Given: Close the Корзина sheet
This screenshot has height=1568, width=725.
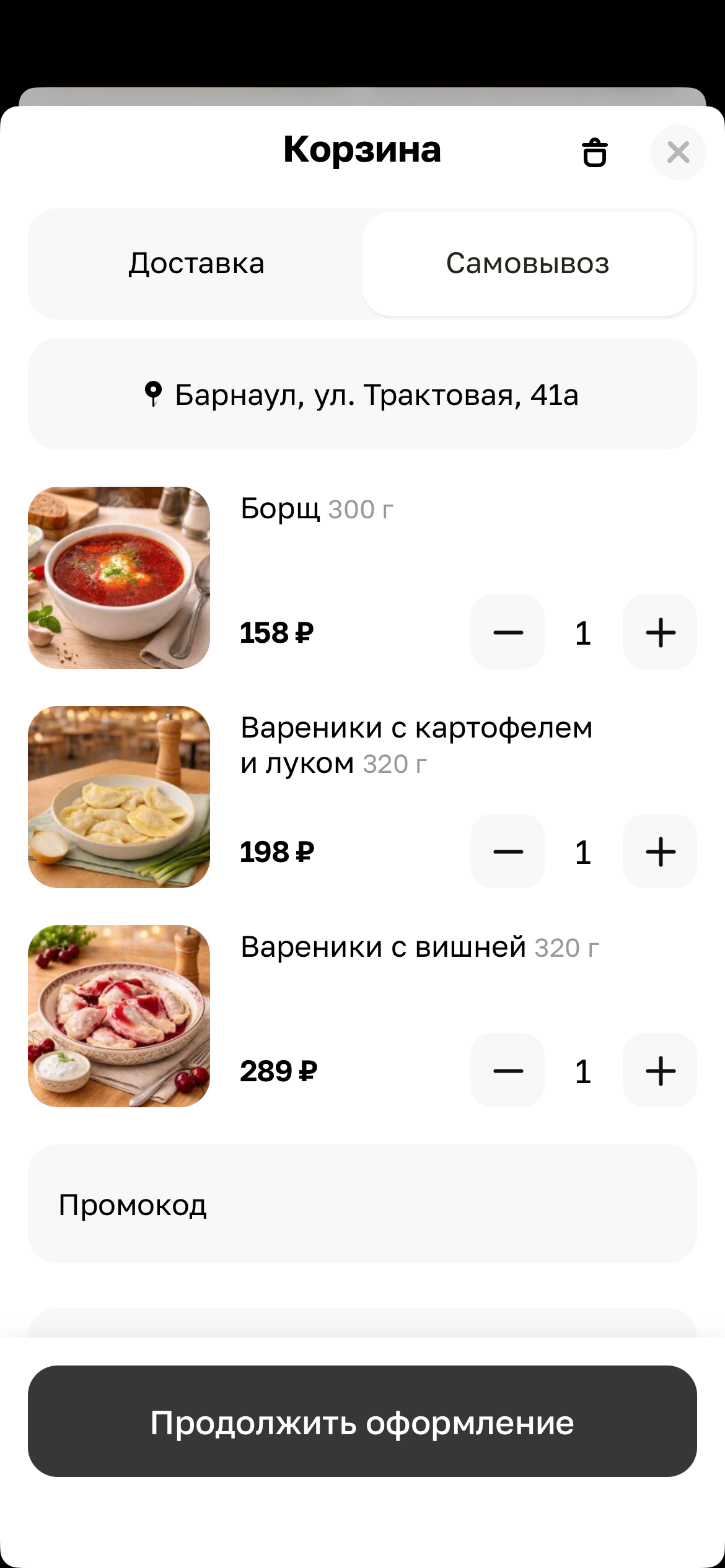Looking at the screenshot, I should tap(678, 152).
